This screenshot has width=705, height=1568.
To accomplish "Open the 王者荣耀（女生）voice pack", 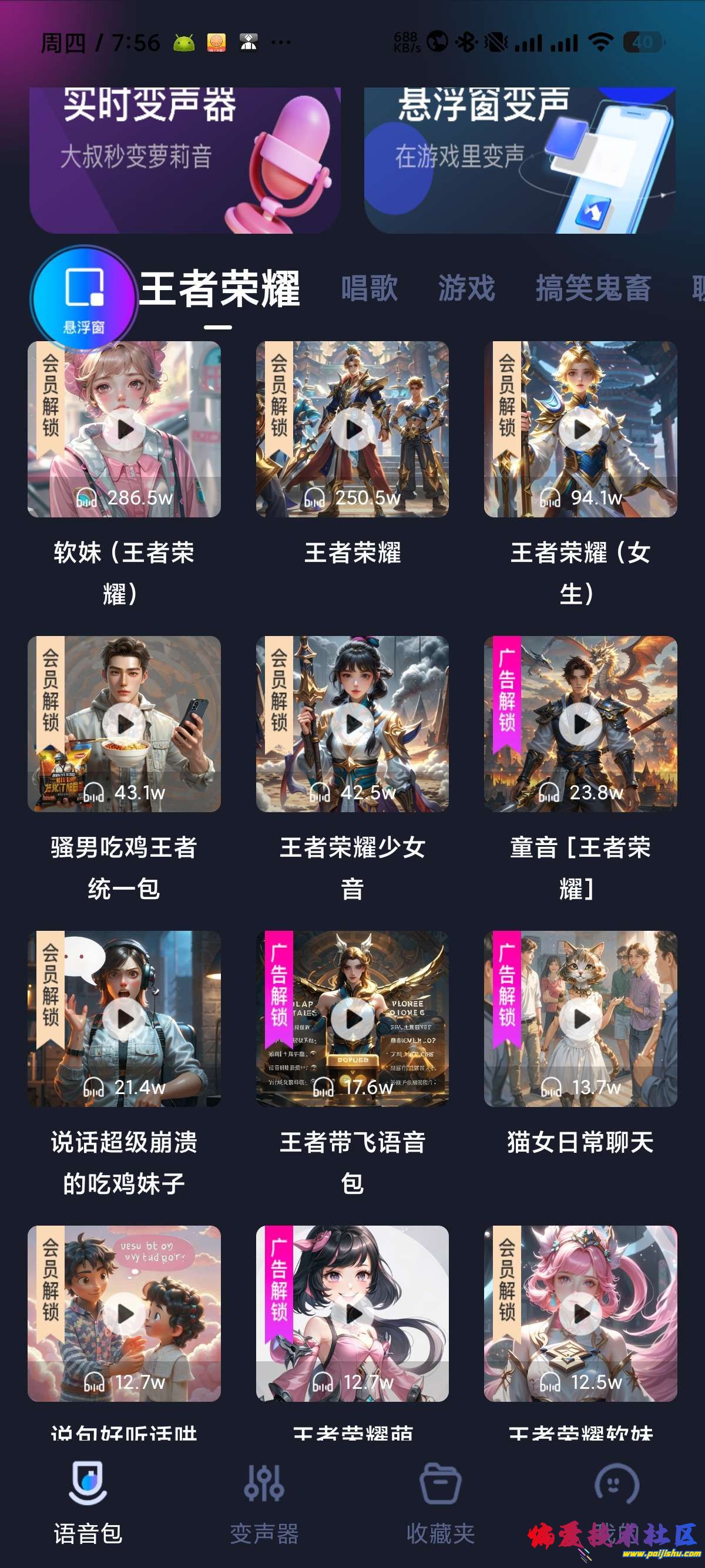I will click(x=580, y=429).
